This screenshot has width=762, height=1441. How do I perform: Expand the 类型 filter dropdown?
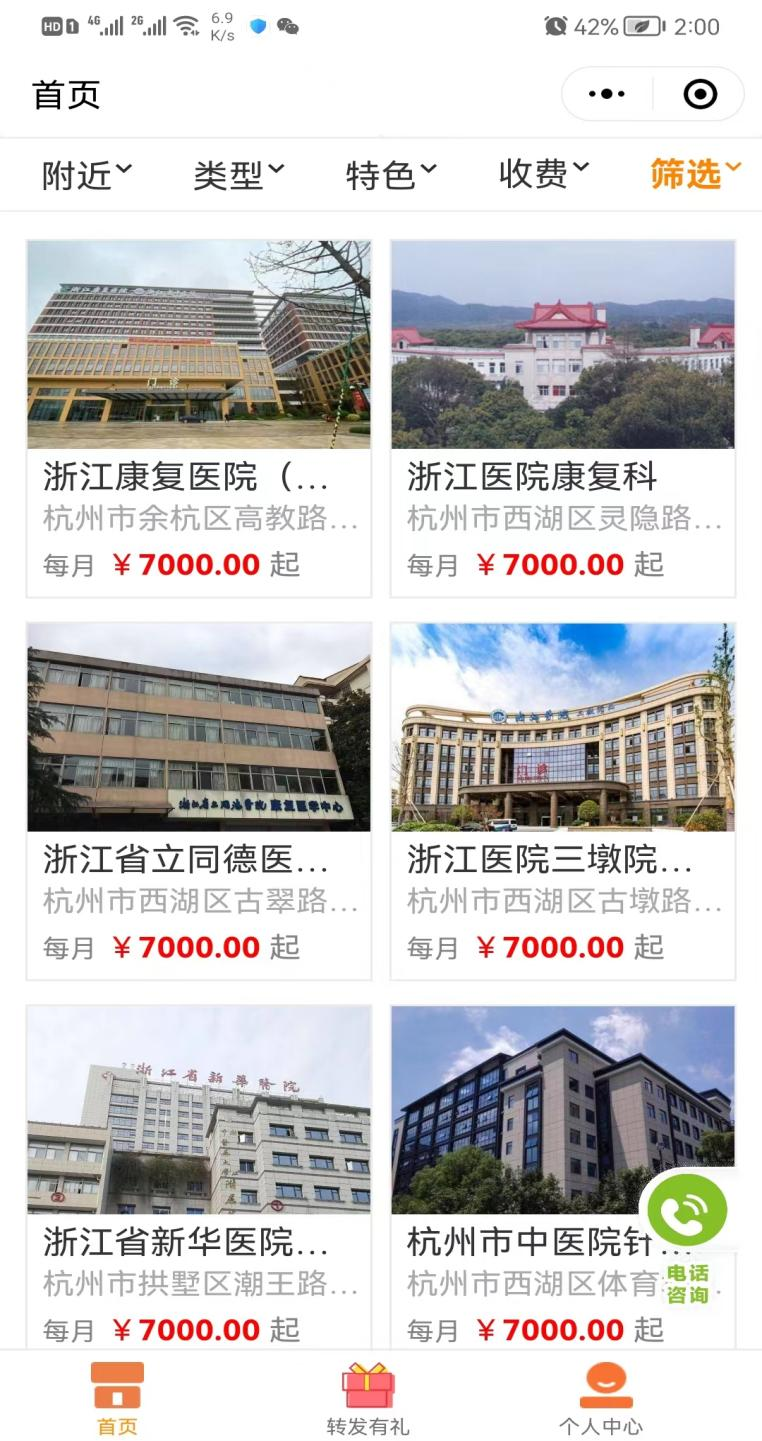(x=238, y=175)
